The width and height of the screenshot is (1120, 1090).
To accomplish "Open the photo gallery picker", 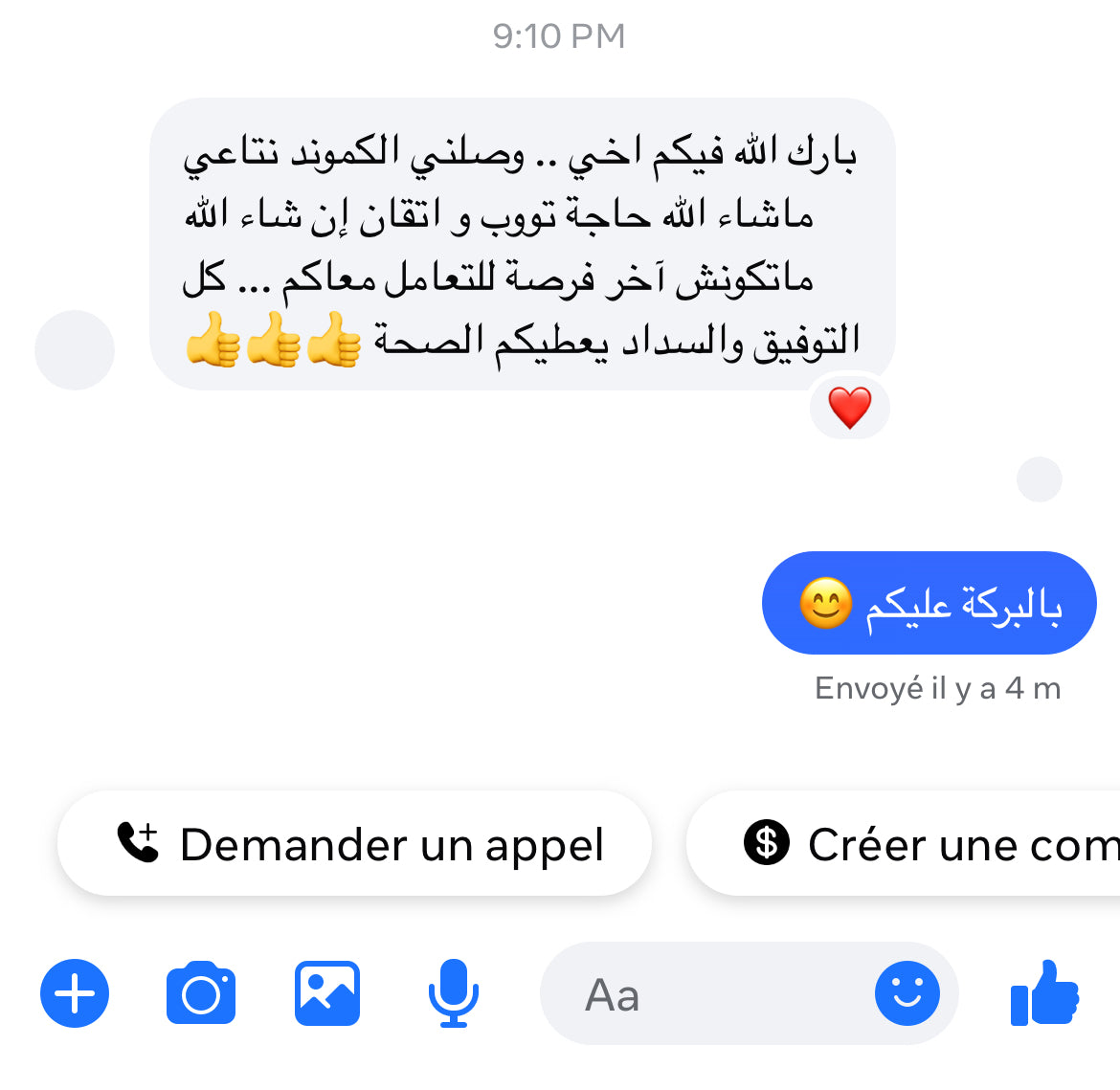I will [x=327, y=993].
